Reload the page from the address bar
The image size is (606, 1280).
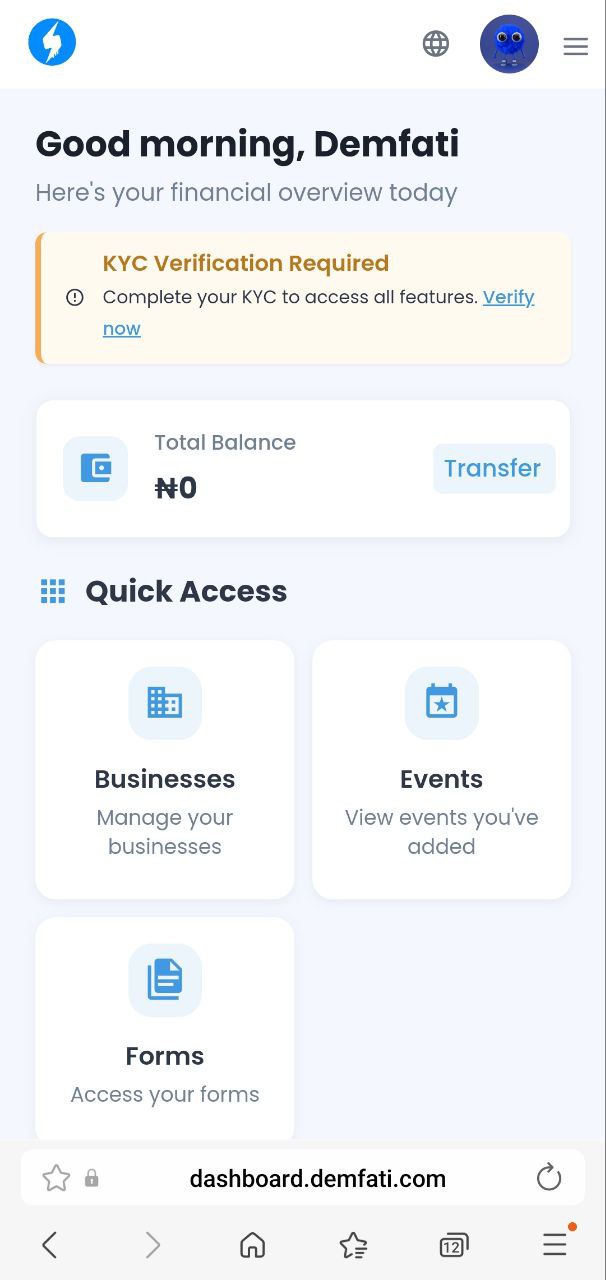pos(549,1178)
